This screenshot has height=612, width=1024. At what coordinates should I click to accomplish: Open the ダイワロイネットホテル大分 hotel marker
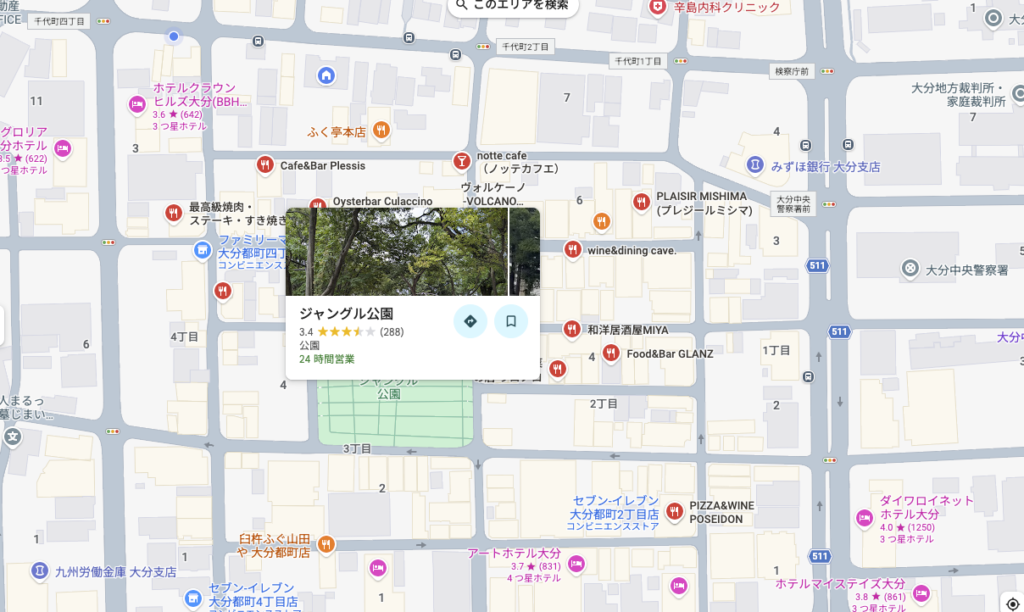(x=865, y=518)
